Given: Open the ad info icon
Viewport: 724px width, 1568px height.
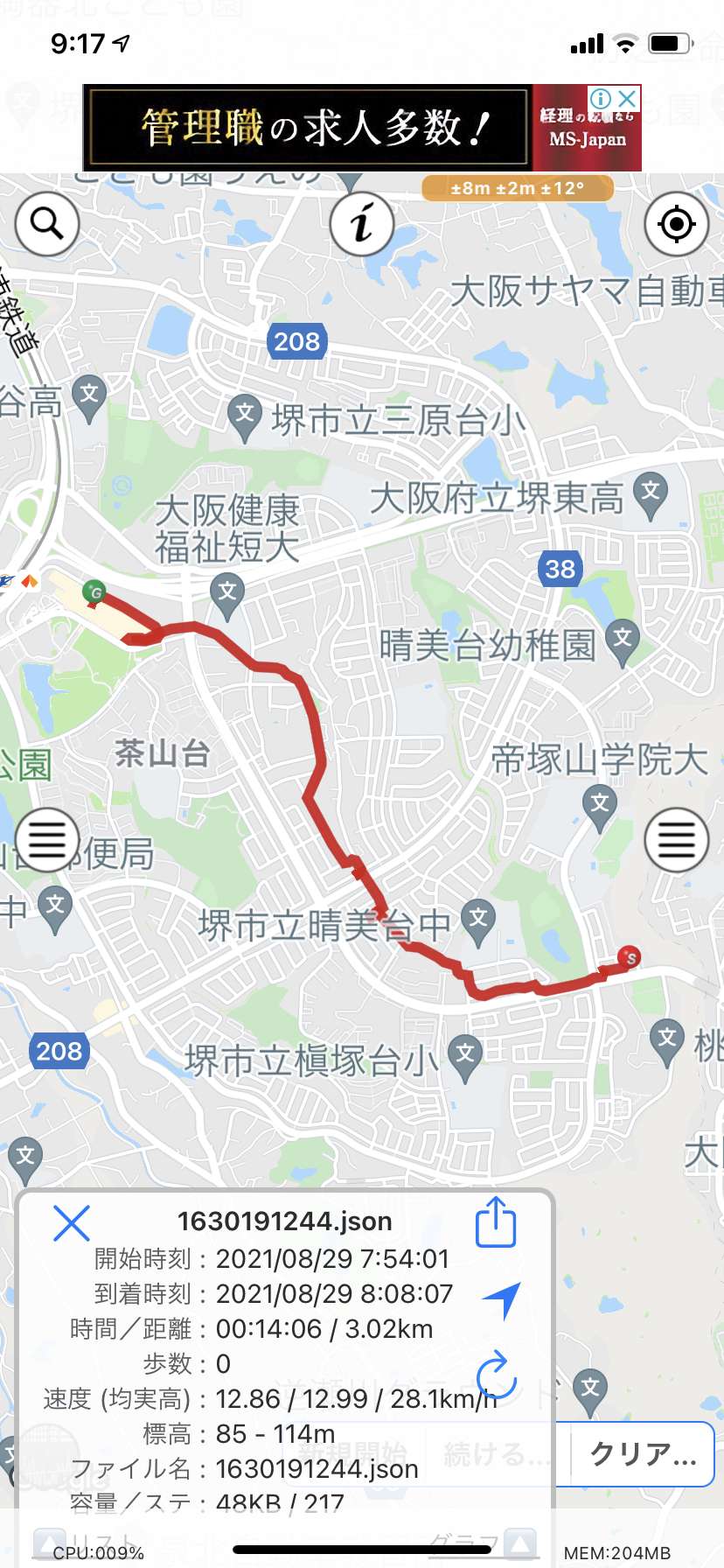Looking at the screenshot, I should [601, 98].
